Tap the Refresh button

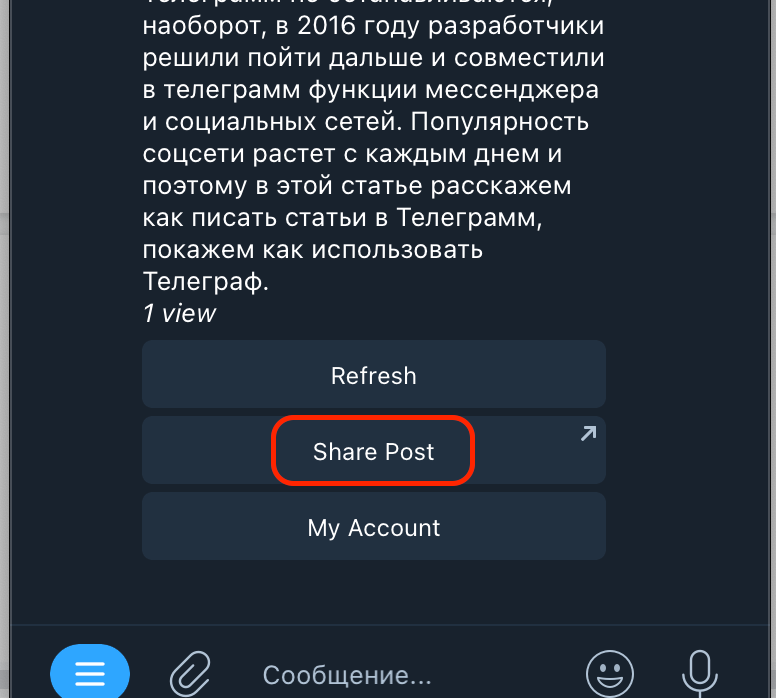click(373, 376)
